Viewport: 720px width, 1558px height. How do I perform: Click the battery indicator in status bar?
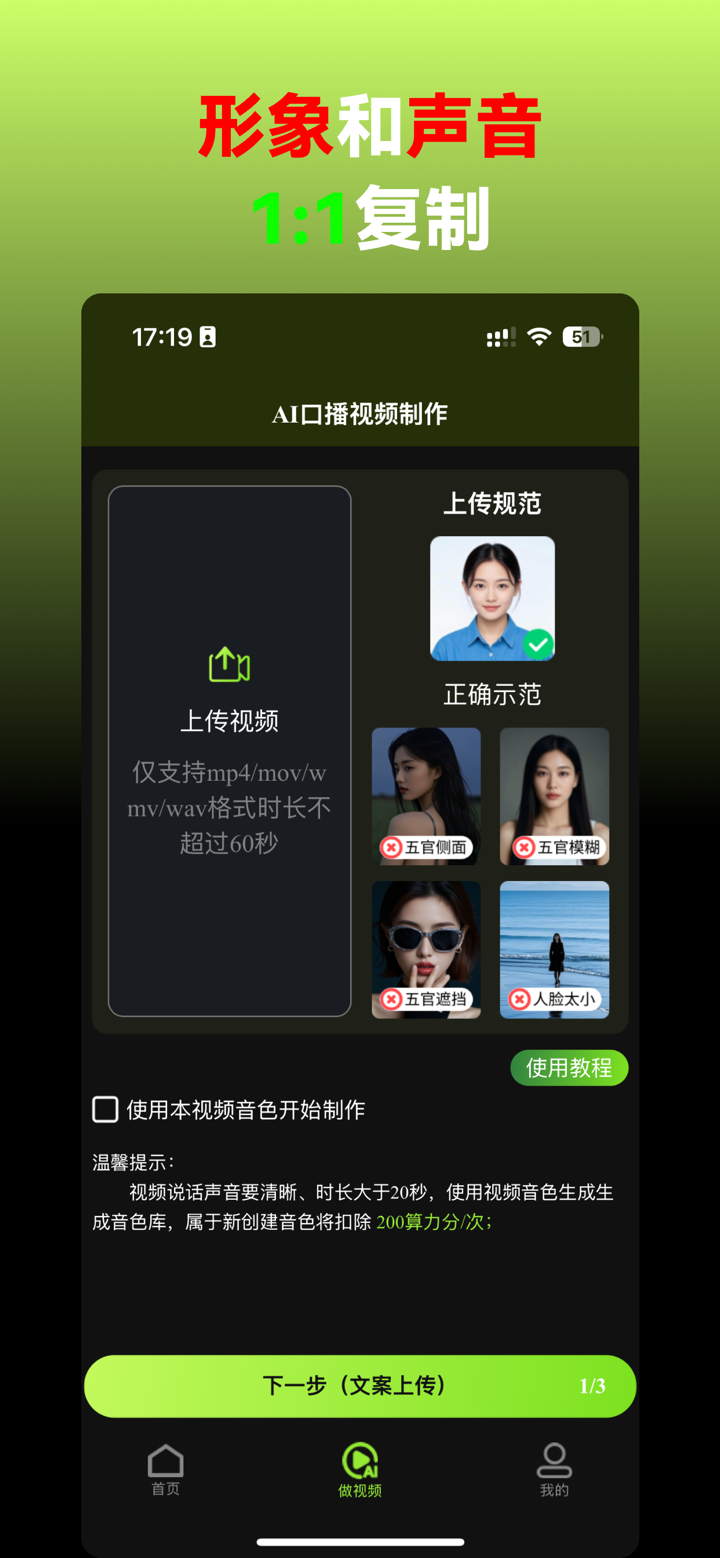tap(583, 337)
